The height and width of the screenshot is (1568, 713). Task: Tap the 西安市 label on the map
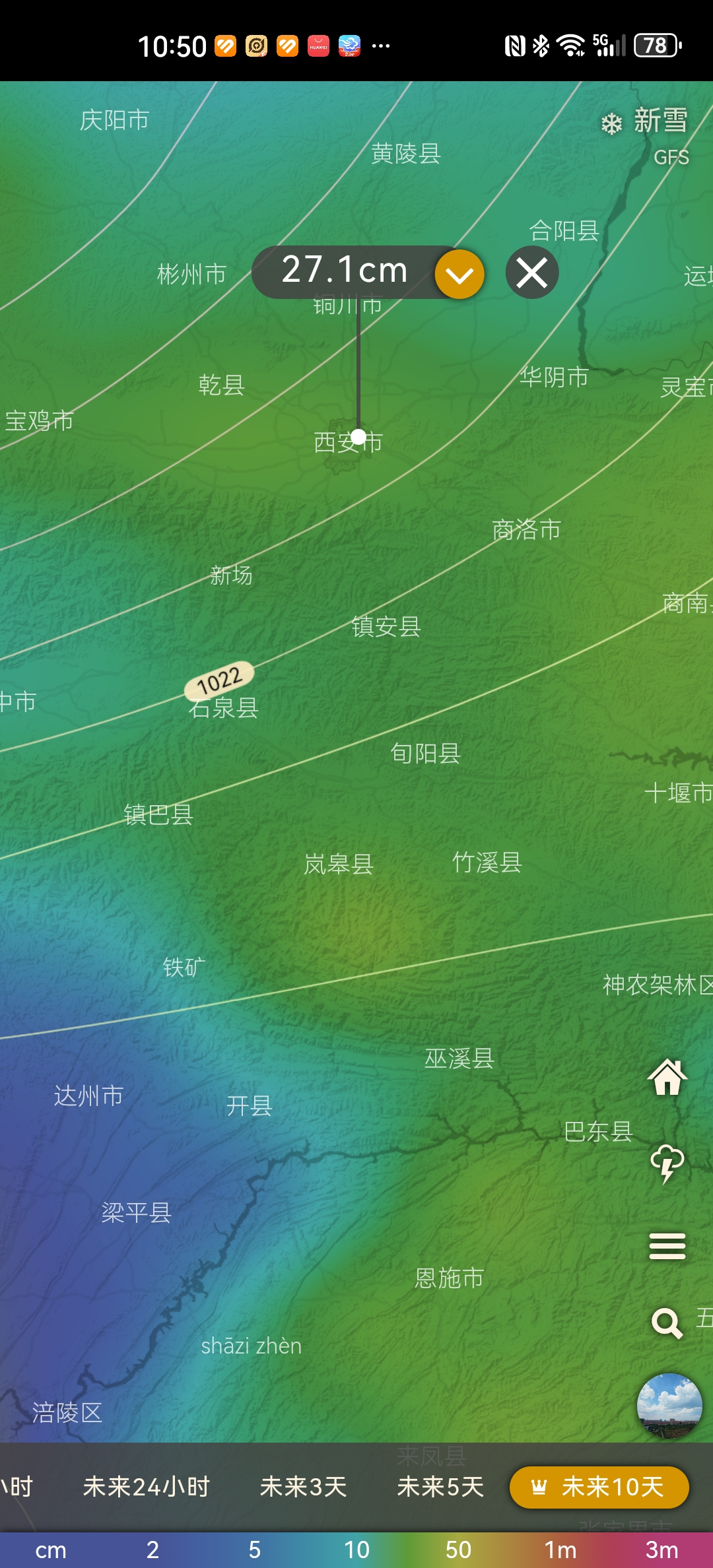(348, 442)
